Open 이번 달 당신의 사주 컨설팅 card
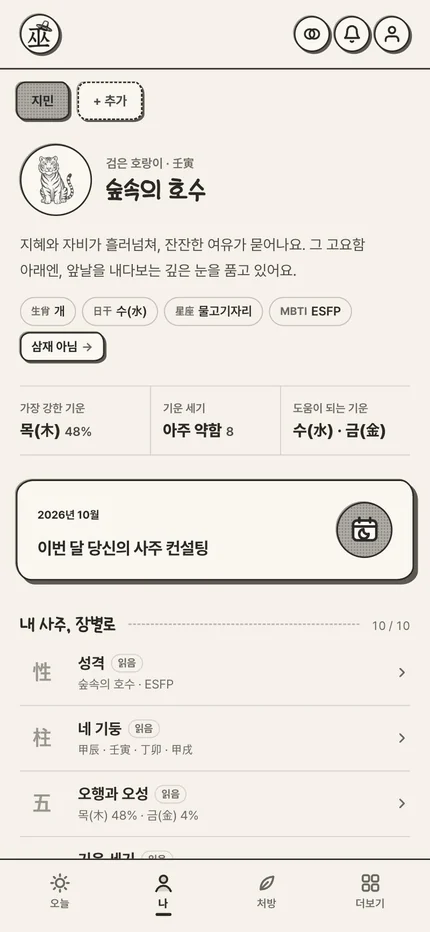This screenshot has height=932, width=430. point(214,530)
